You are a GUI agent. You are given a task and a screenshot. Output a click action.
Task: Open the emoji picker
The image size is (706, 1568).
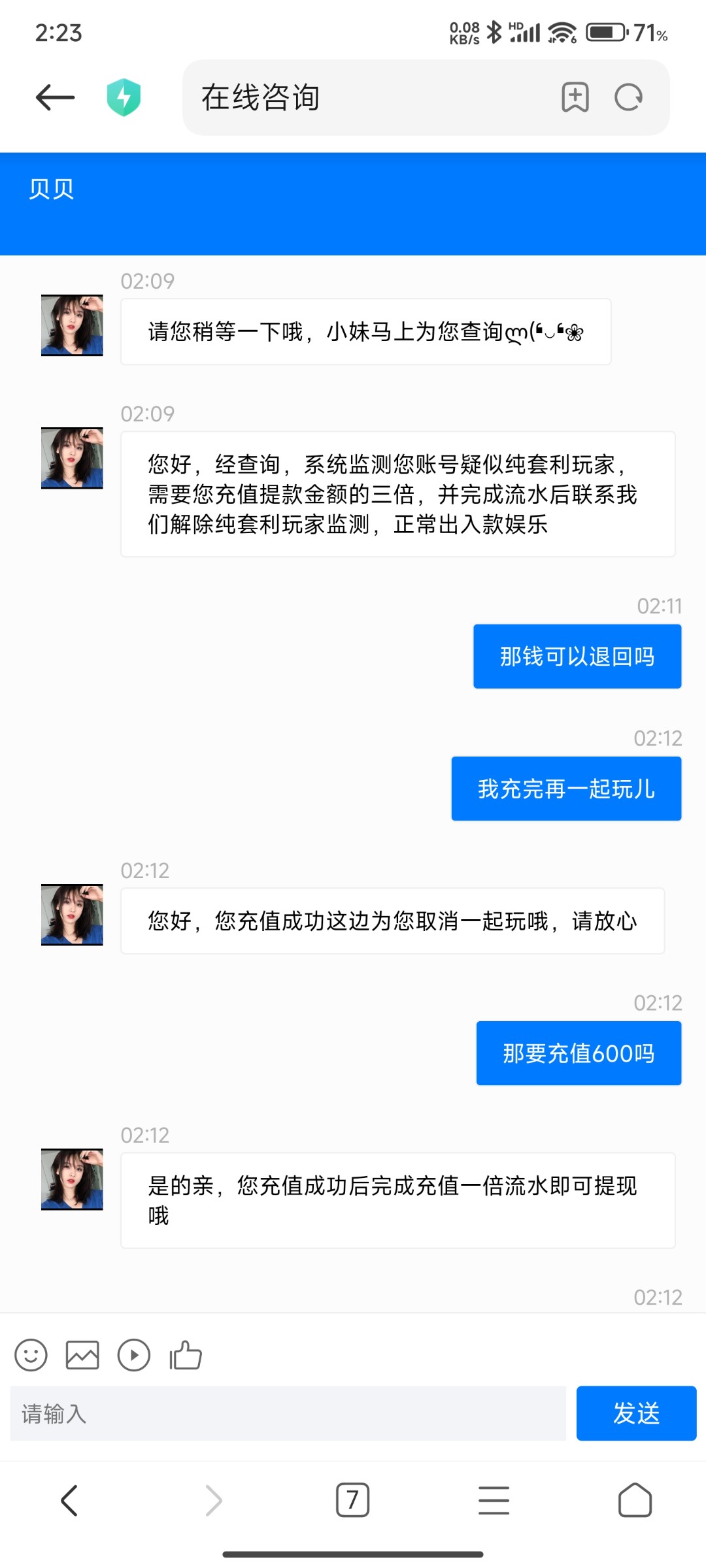click(x=30, y=1356)
